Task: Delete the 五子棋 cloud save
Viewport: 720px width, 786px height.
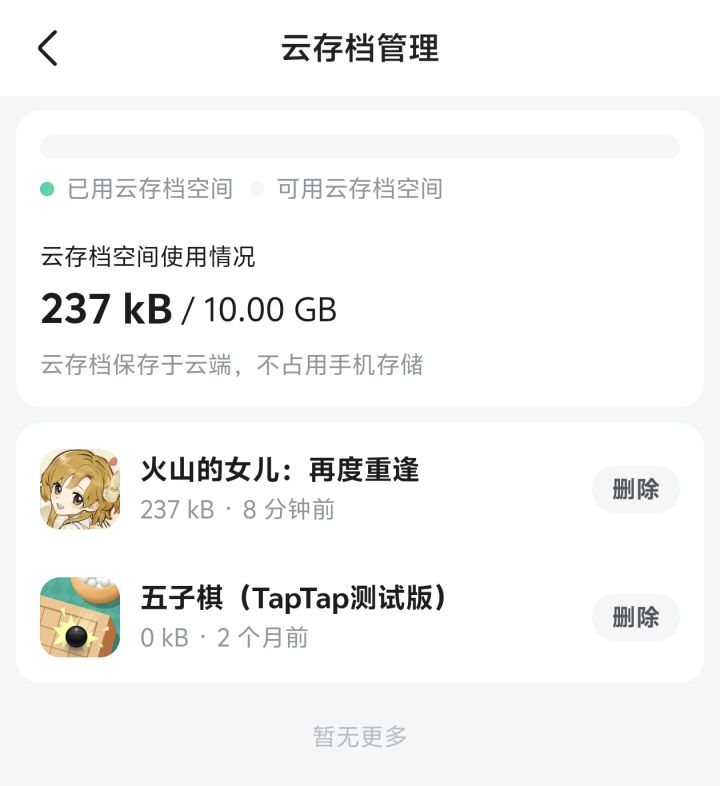Action: pos(636,618)
